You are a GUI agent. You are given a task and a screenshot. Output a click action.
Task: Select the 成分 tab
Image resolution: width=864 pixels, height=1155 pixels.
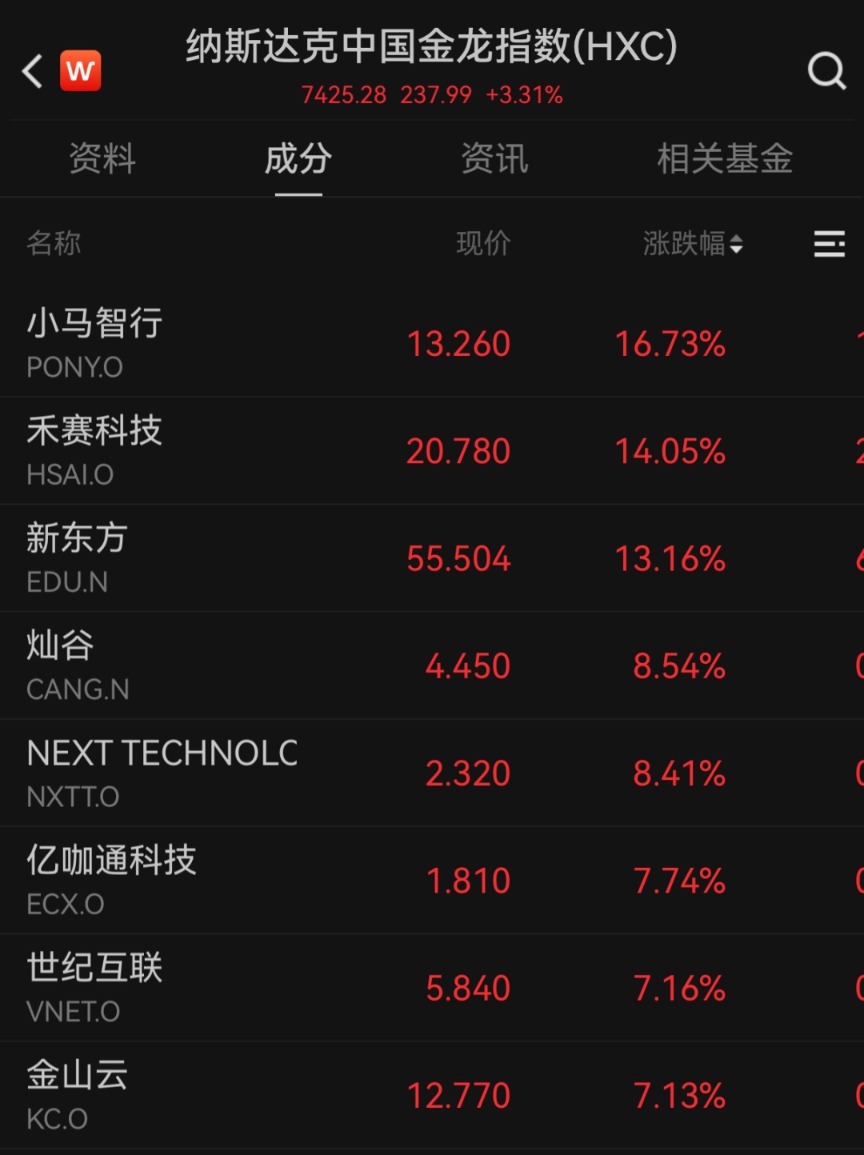point(298,159)
